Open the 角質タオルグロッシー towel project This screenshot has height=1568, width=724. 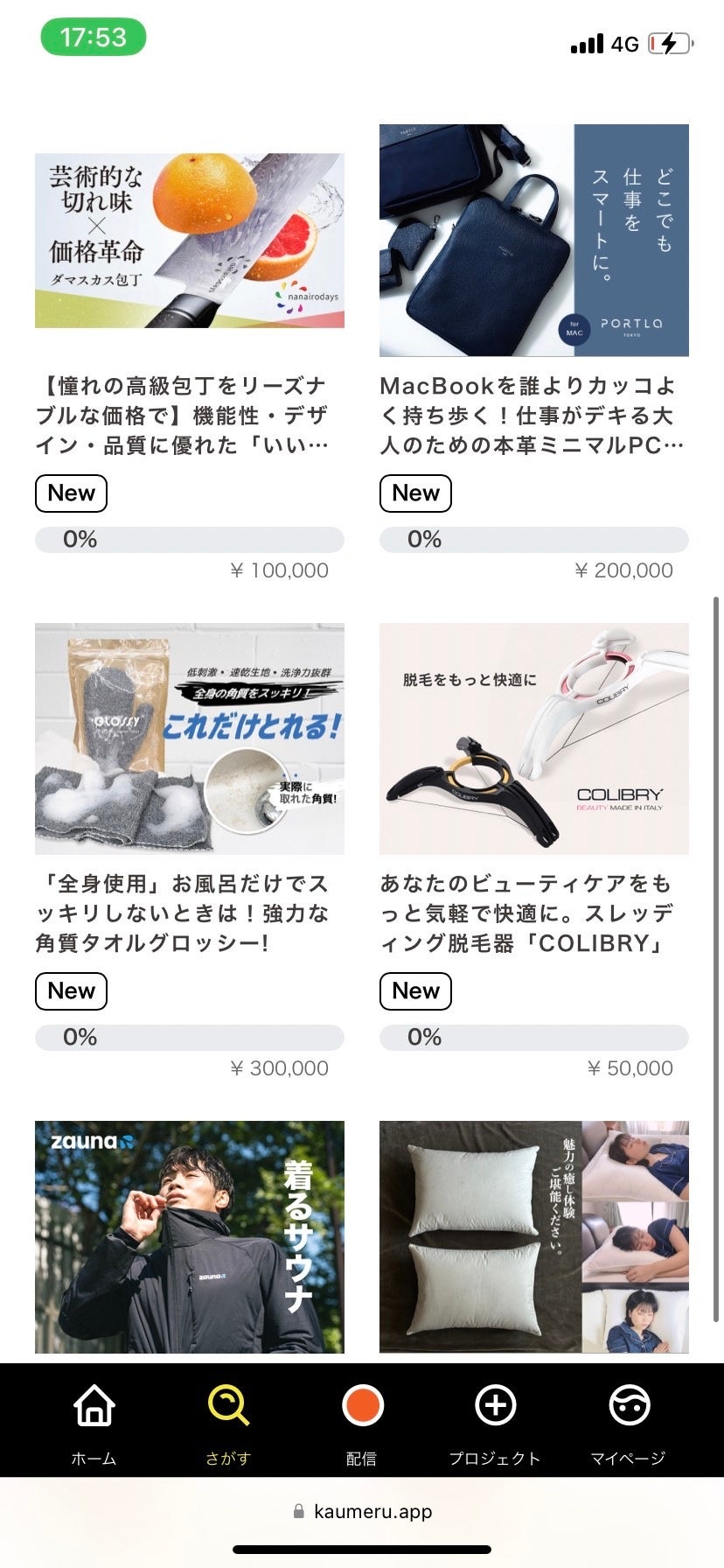[189, 738]
